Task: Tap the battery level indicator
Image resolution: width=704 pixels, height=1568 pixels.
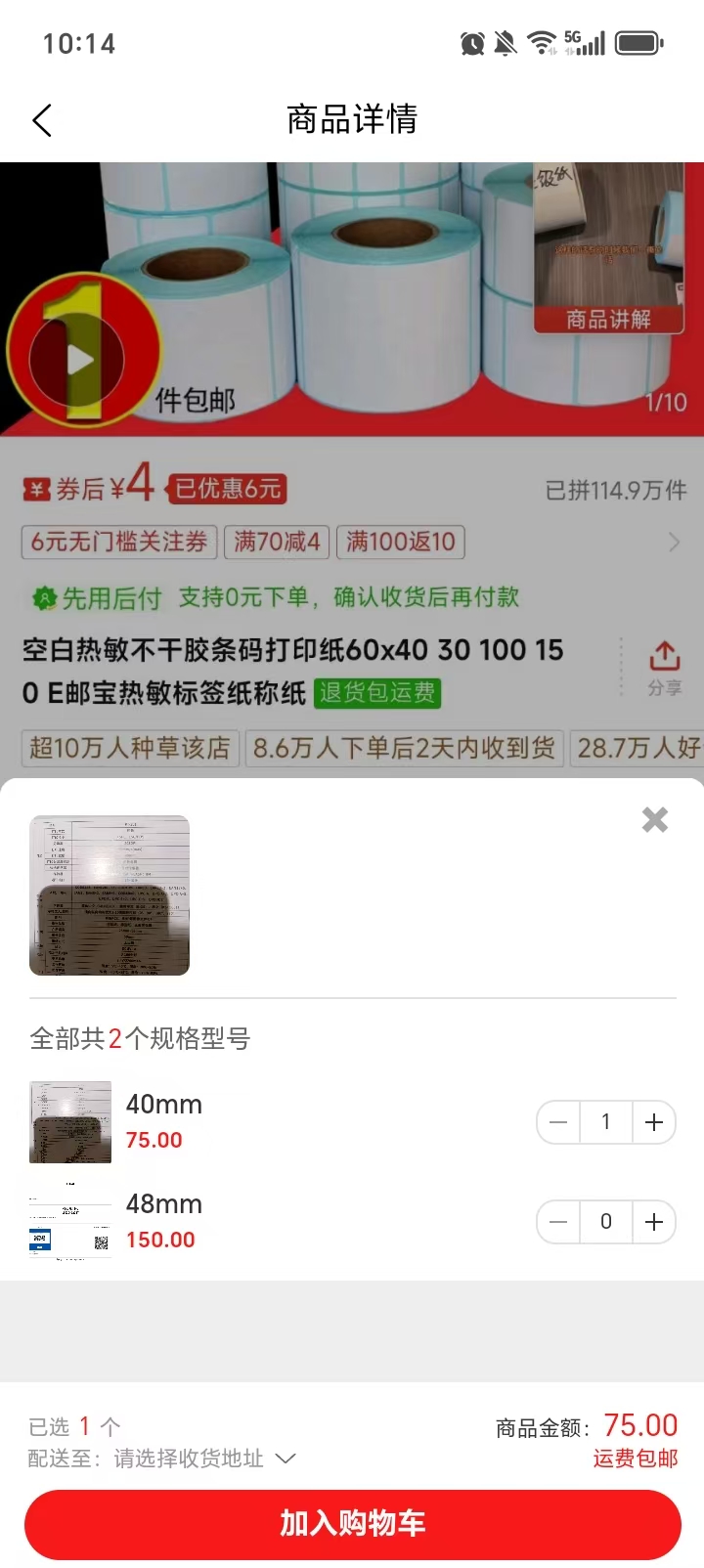Action: click(x=638, y=43)
